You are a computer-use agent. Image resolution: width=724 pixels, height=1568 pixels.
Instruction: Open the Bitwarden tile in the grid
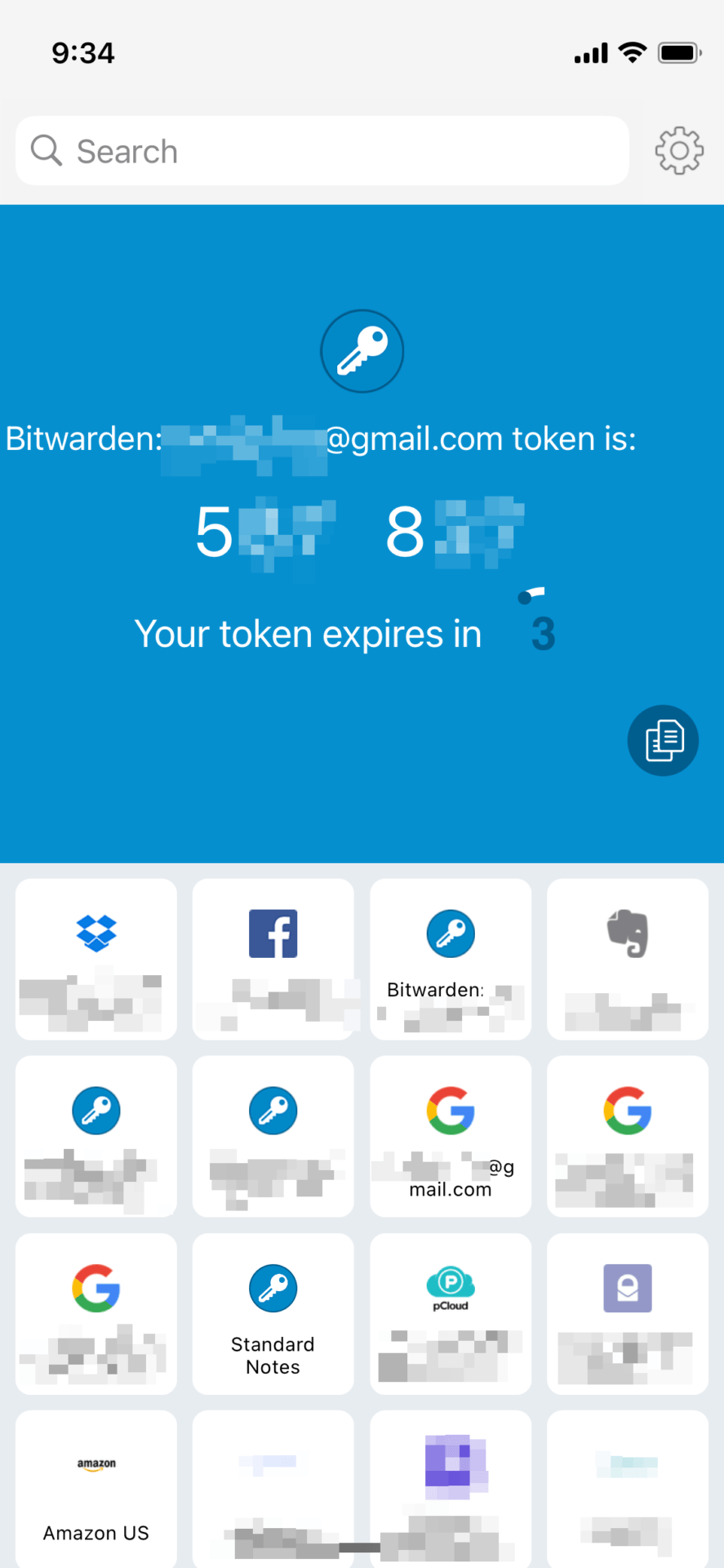click(451, 959)
